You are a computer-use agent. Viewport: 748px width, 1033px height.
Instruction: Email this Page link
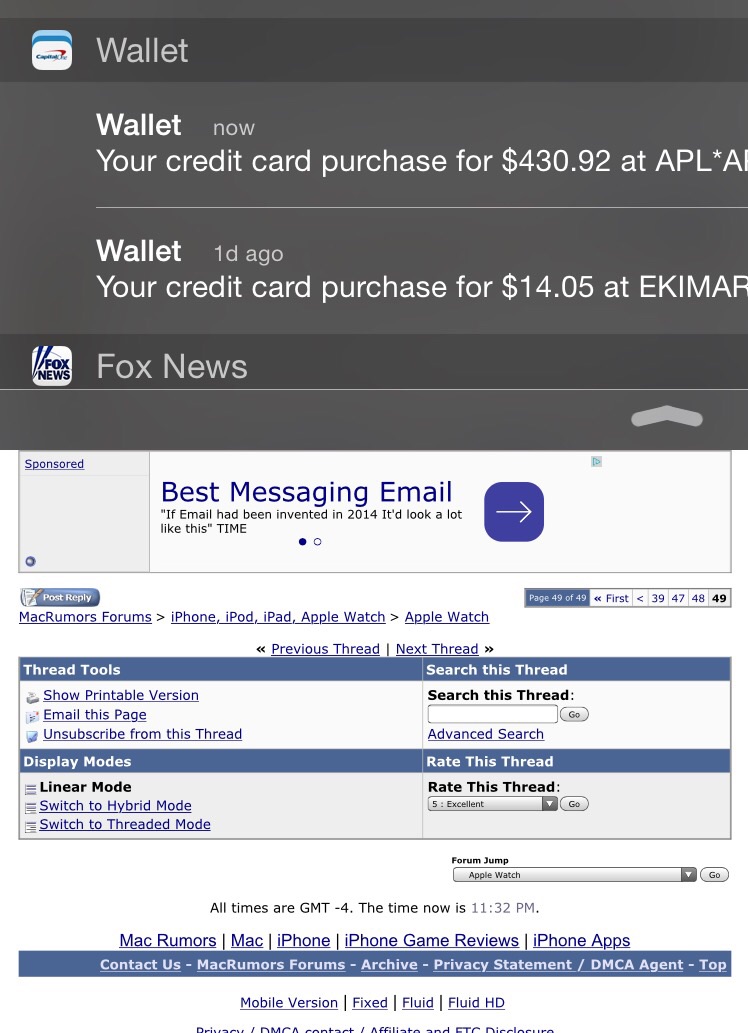[x=95, y=714]
